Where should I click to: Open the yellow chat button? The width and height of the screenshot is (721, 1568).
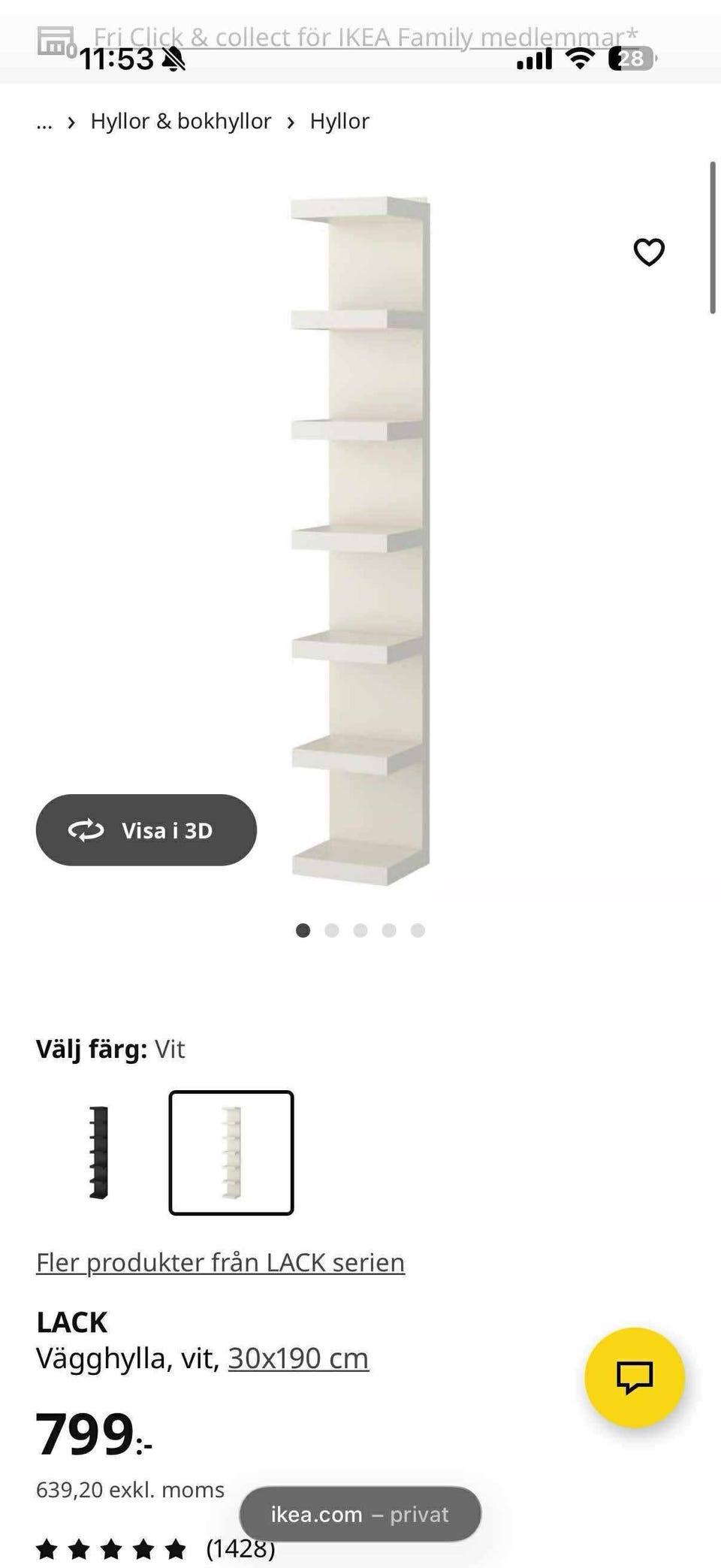(635, 1377)
